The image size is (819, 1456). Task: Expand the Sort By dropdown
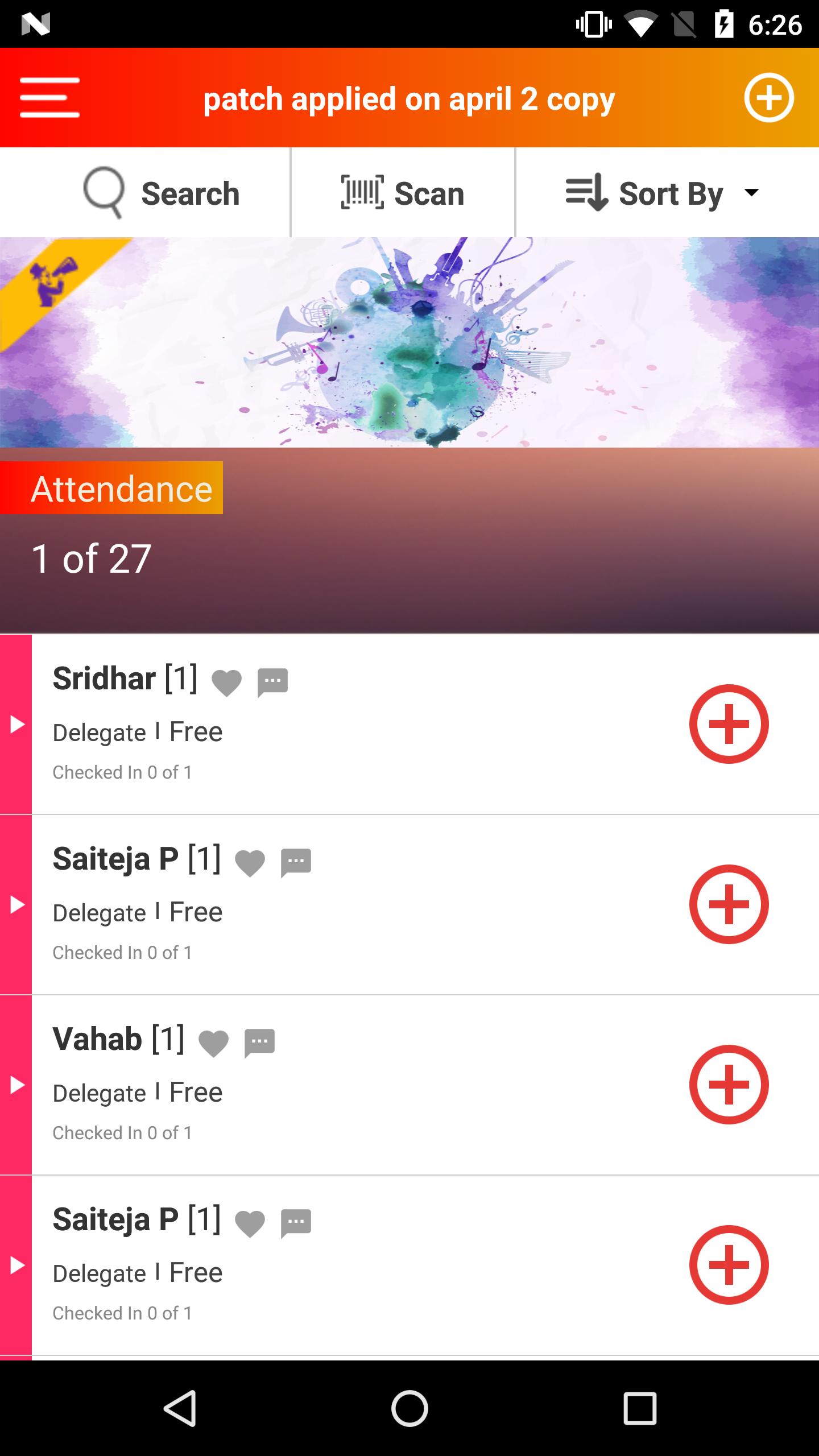(663, 193)
